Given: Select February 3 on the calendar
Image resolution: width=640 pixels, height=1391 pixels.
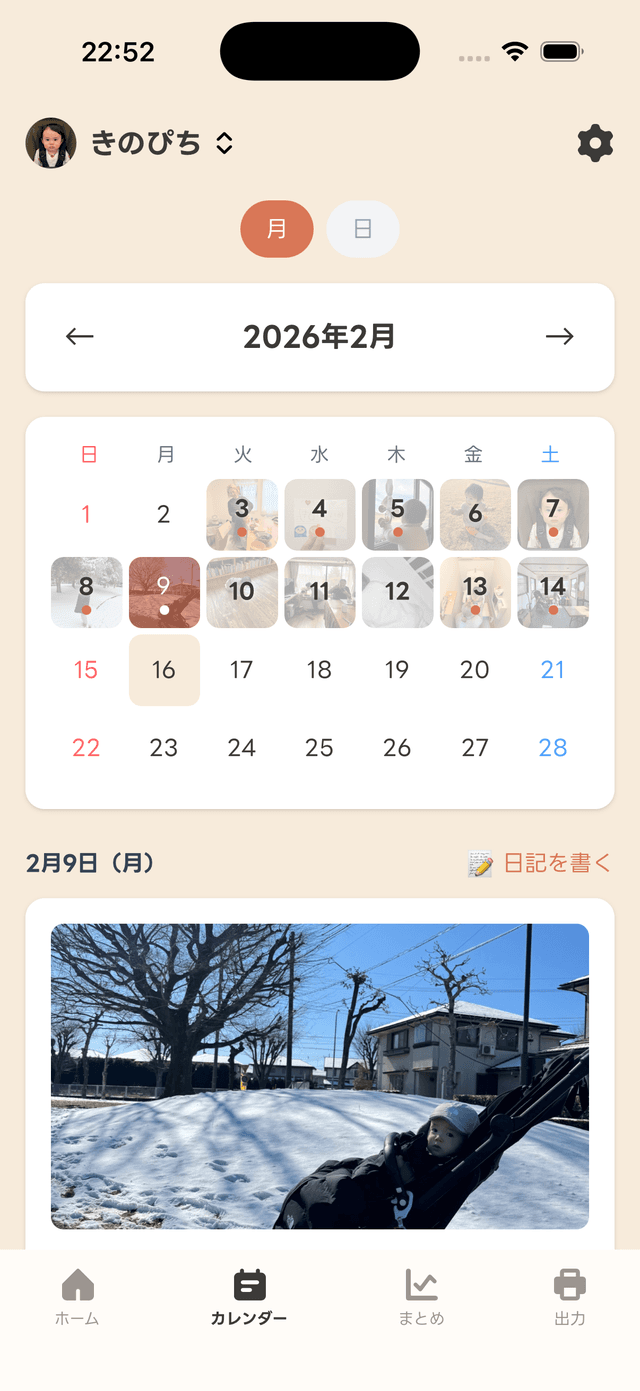Looking at the screenshot, I should (x=242, y=515).
